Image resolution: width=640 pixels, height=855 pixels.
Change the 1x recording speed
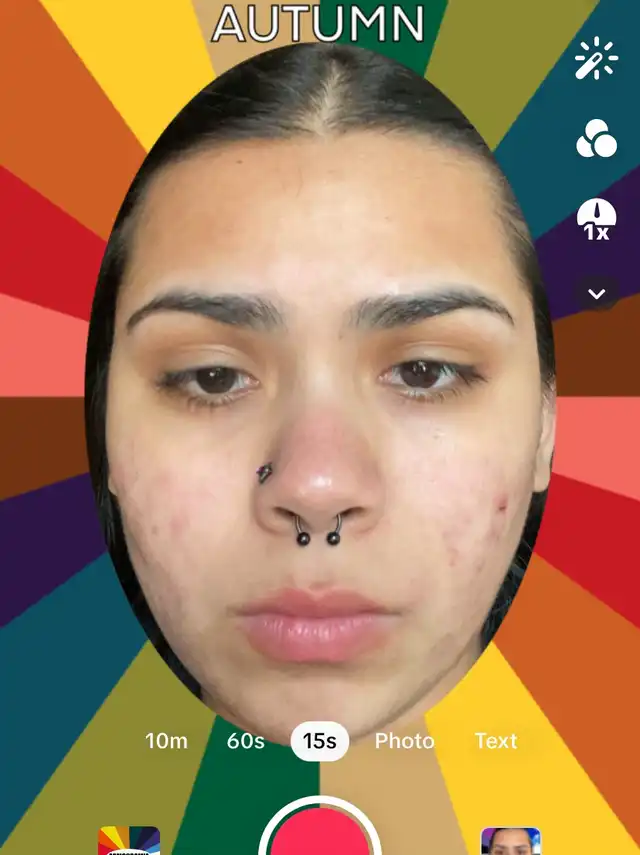pyautogui.click(x=596, y=219)
